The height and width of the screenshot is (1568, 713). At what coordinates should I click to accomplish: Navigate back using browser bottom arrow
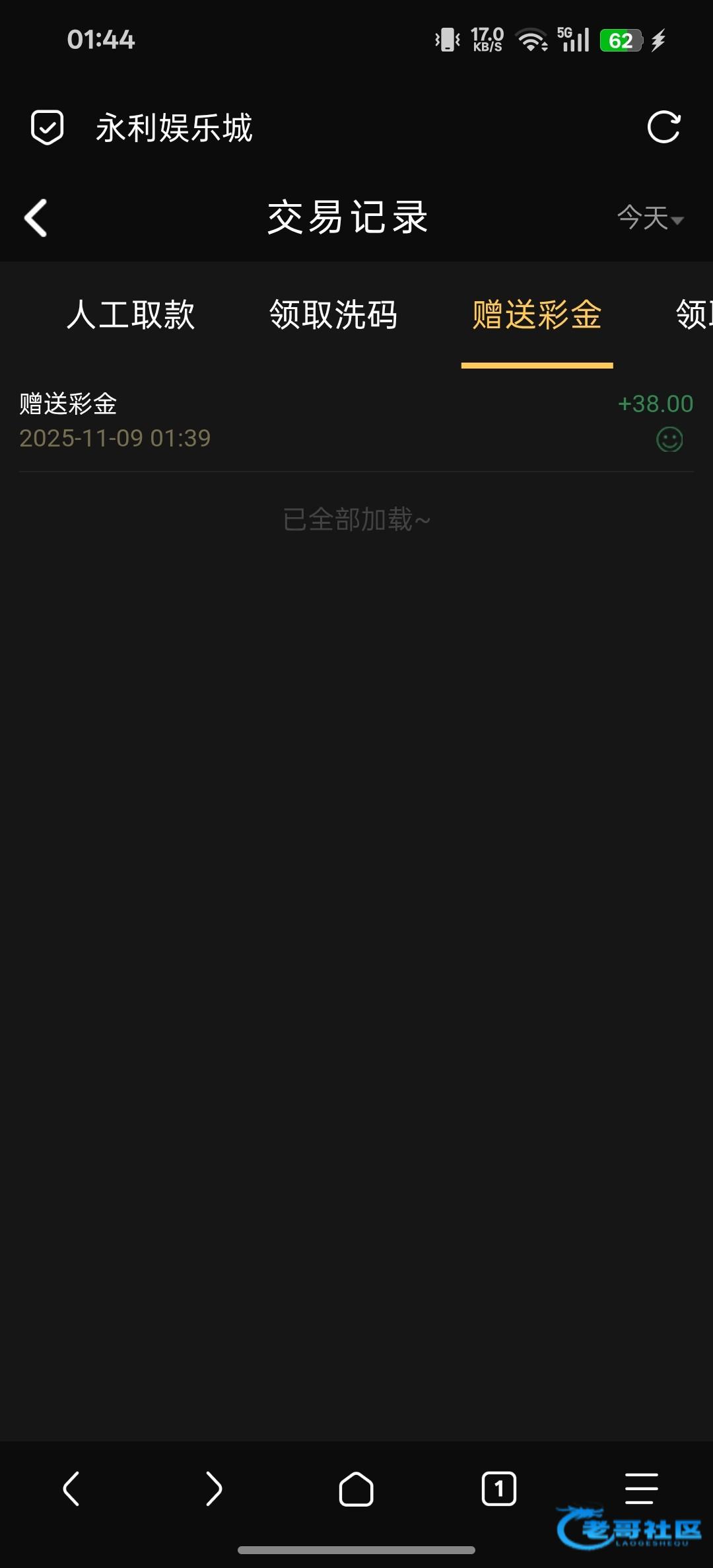71,1489
